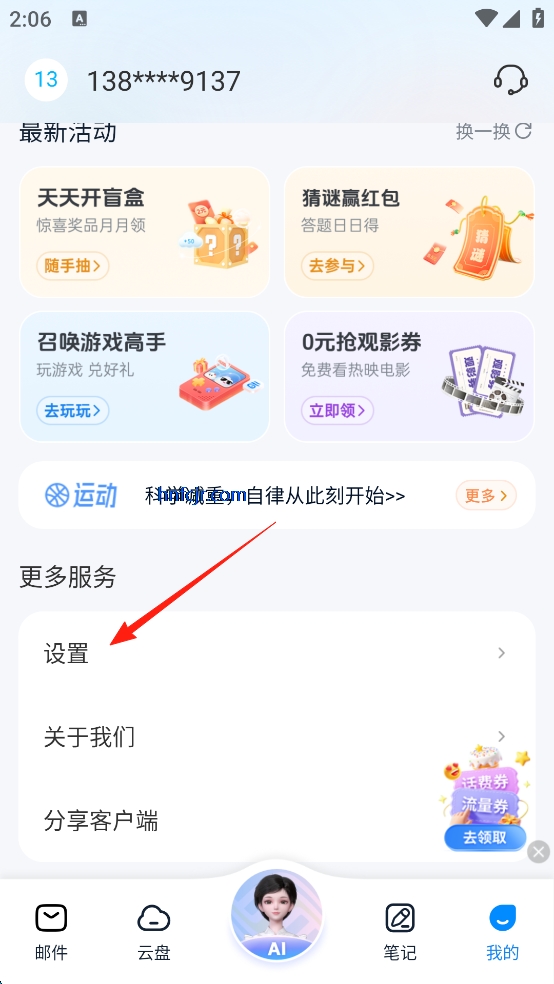Select the 我的 tab
This screenshot has height=984, width=554.
click(x=503, y=932)
